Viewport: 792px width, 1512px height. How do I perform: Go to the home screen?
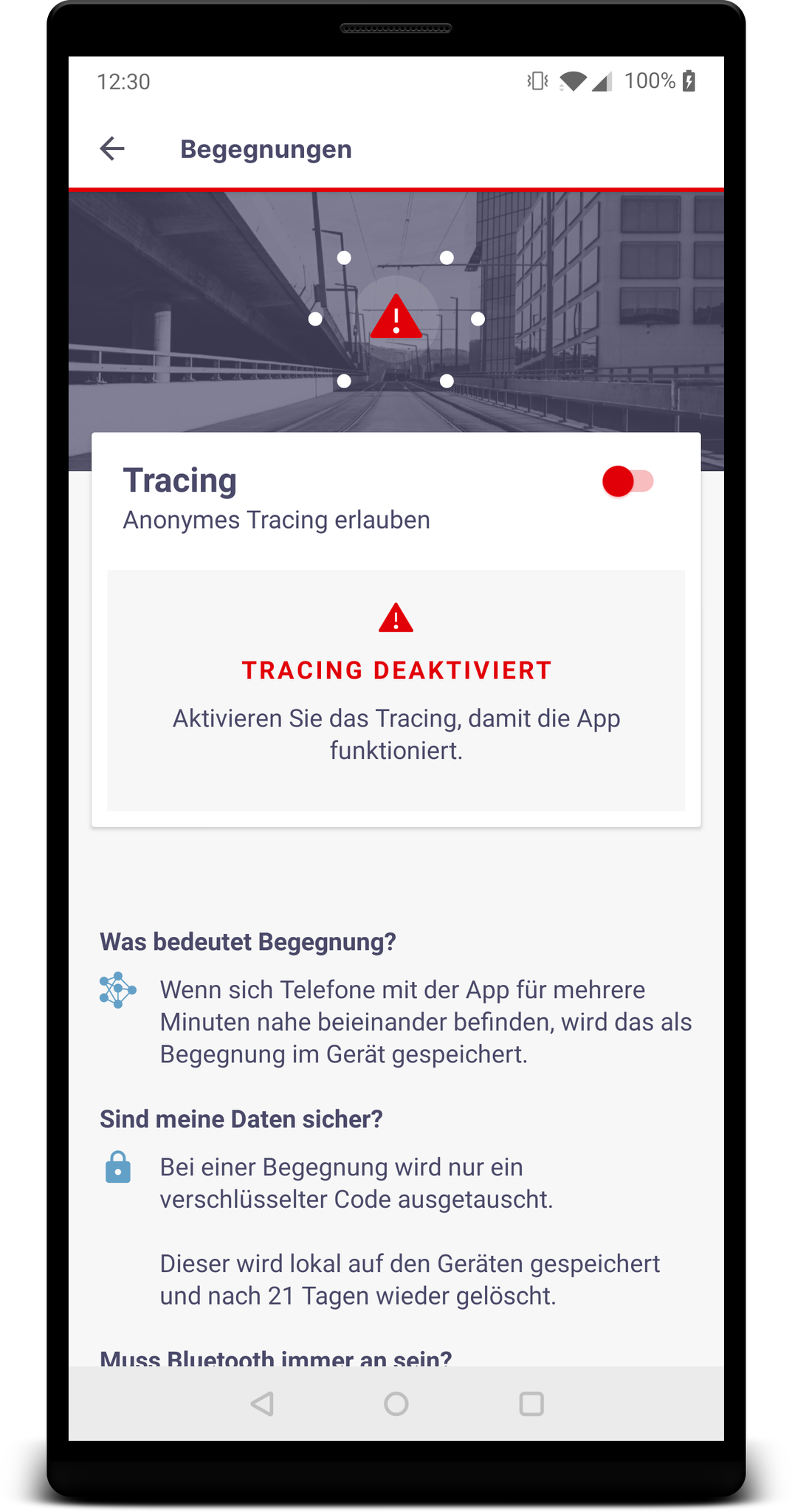click(x=396, y=1403)
